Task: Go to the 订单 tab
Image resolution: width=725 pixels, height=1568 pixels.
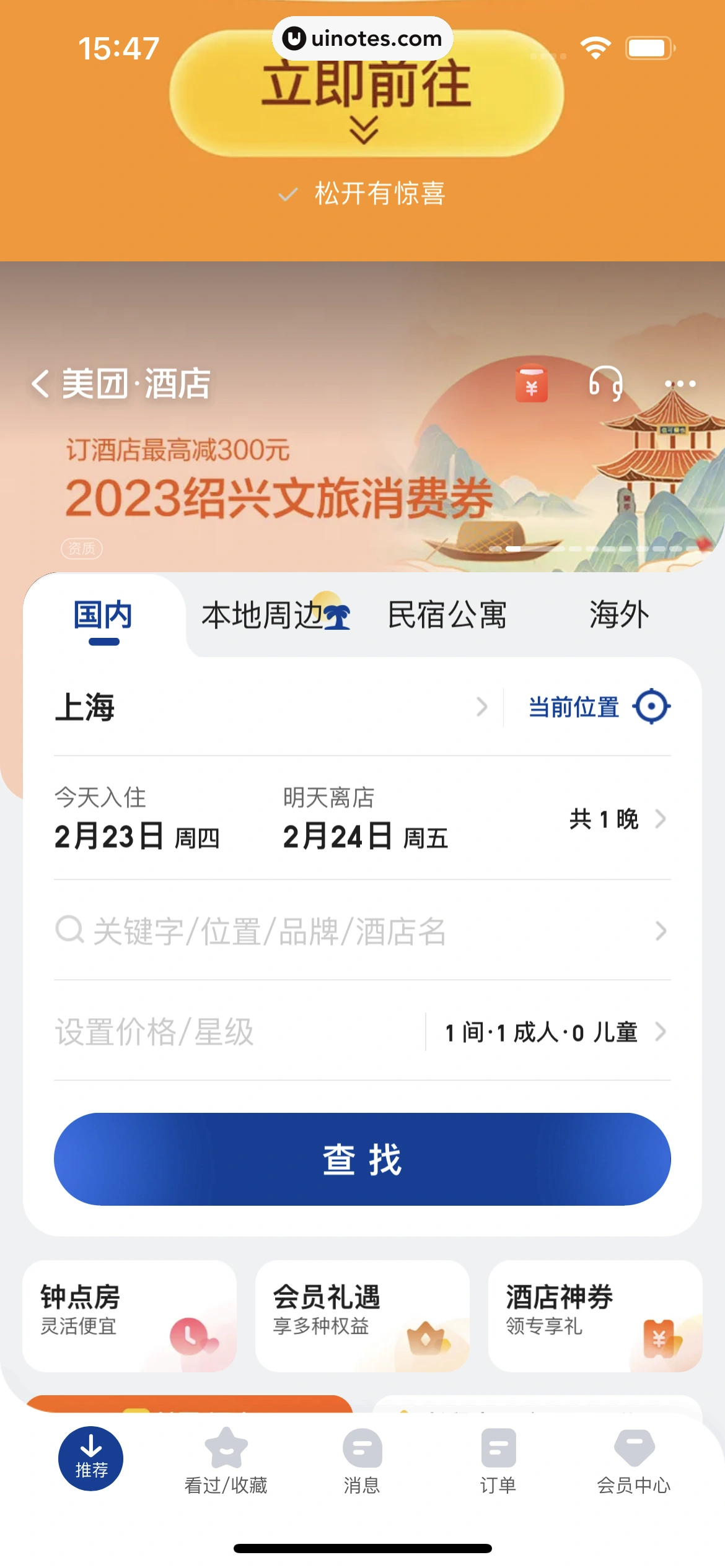Action: tap(498, 1461)
